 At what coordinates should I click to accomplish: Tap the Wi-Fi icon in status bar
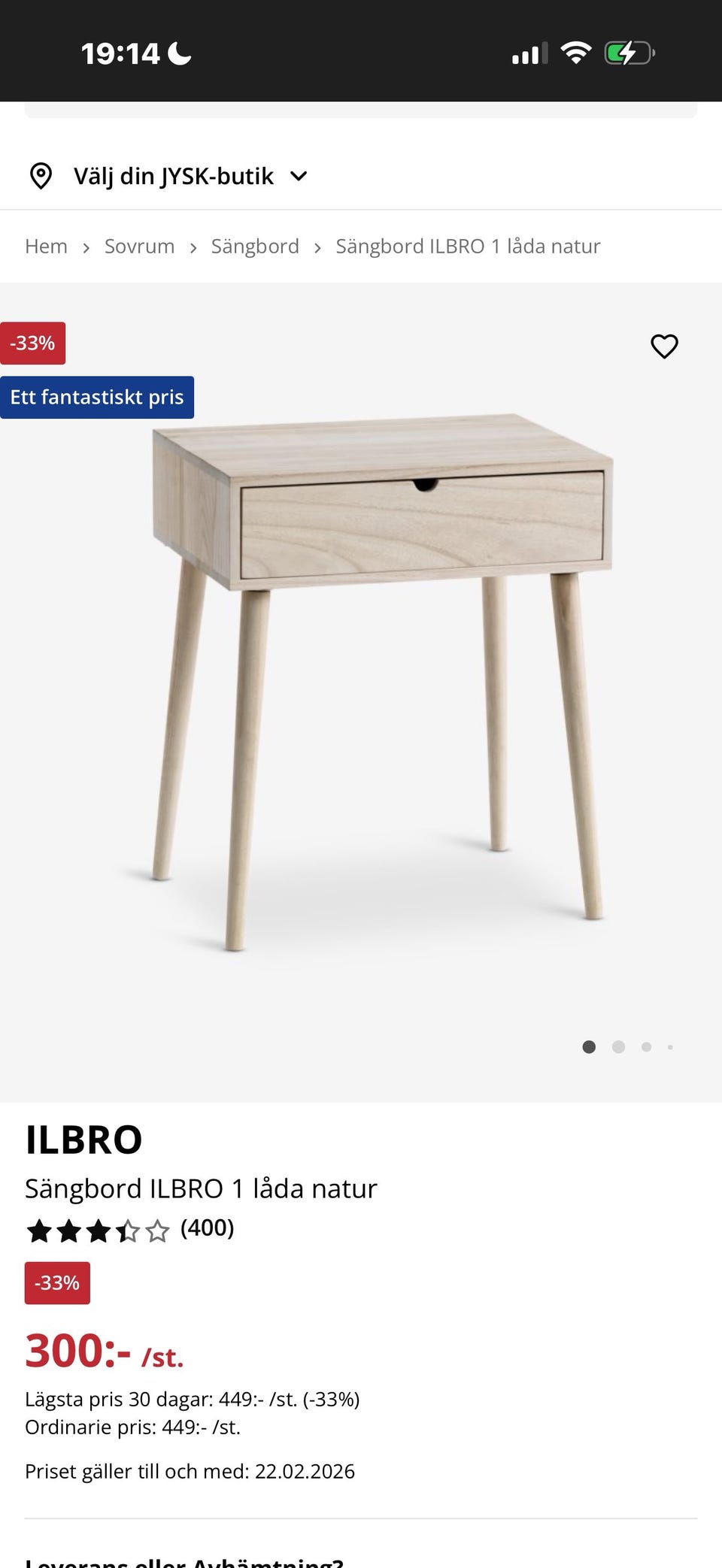pyautogui.click(x=575, y=53)
